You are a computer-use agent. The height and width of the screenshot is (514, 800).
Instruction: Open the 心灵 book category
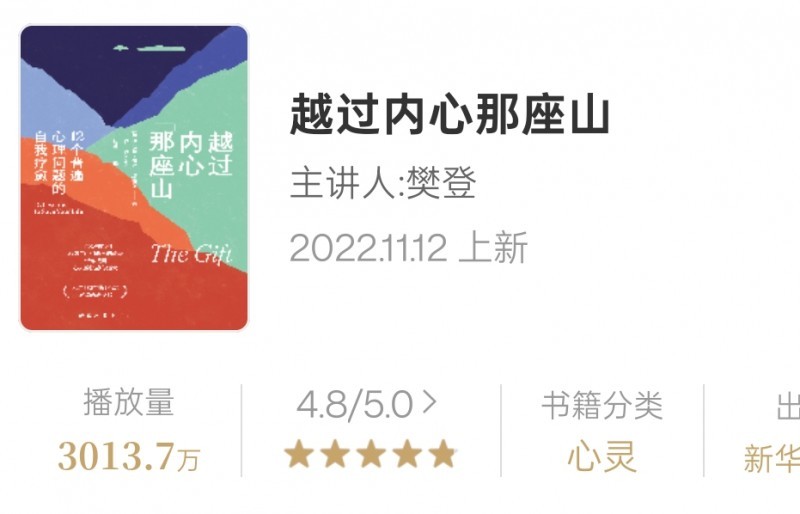[602, 457]
